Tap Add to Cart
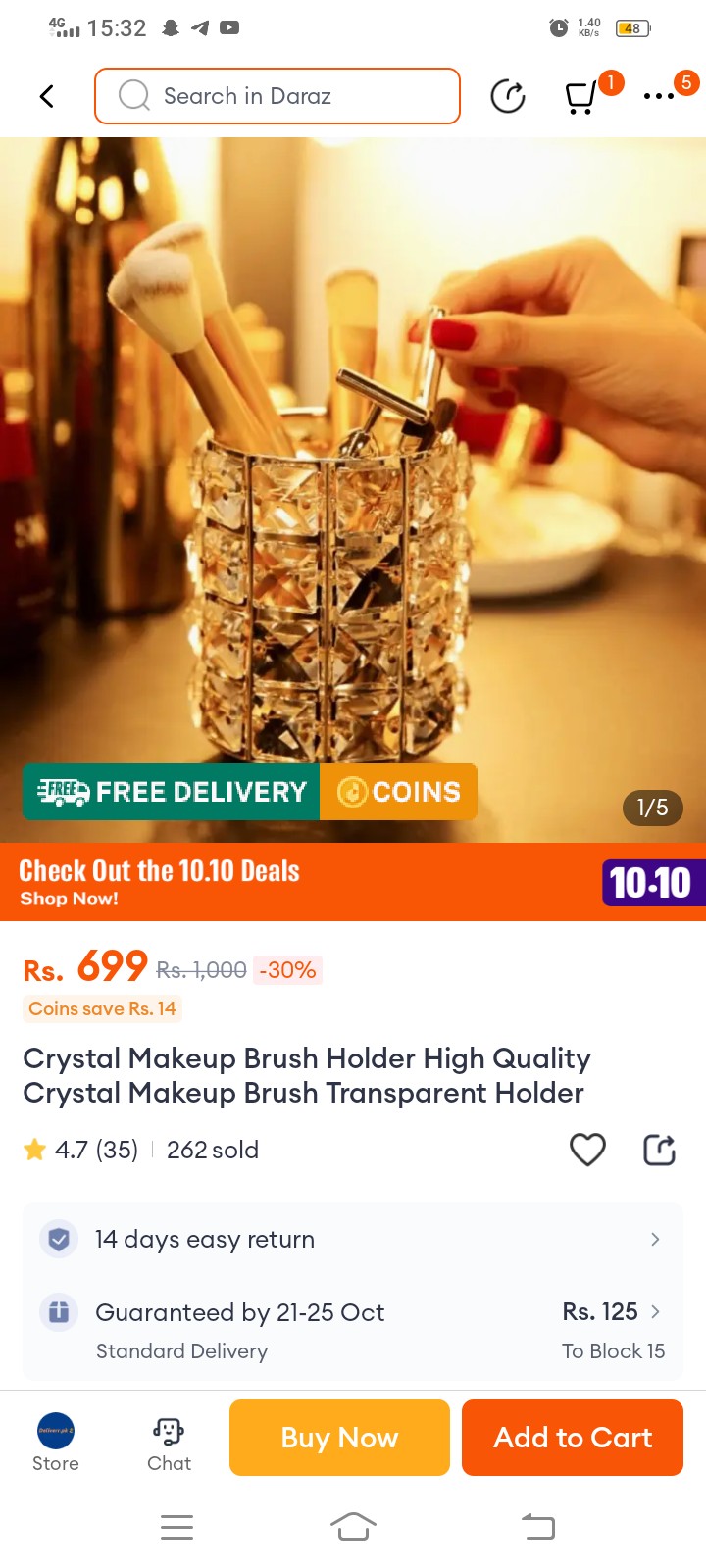This screenshot has width=706, height=1568. tap(573, 1438)
